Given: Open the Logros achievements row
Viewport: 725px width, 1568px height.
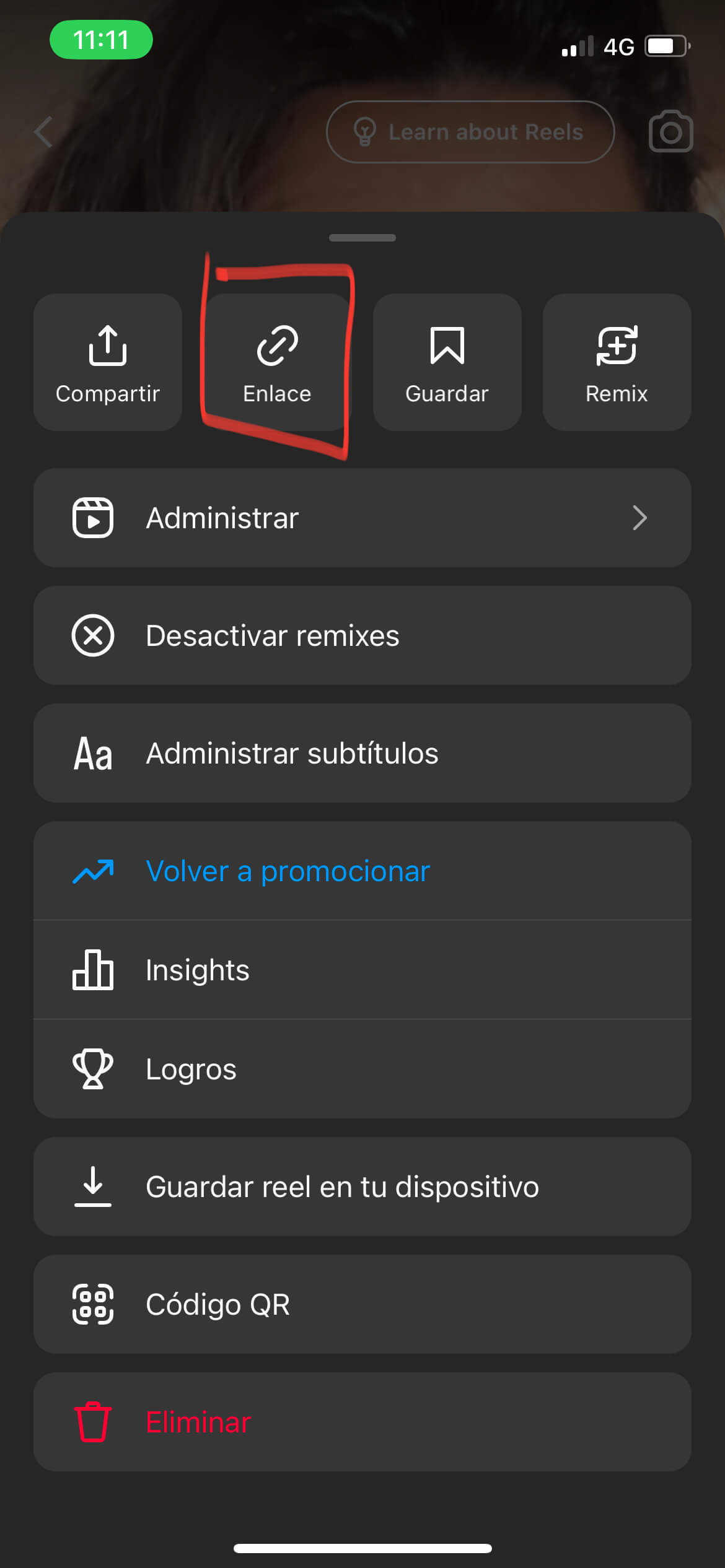Looking at the screenshot, I should pos(362,1069).
